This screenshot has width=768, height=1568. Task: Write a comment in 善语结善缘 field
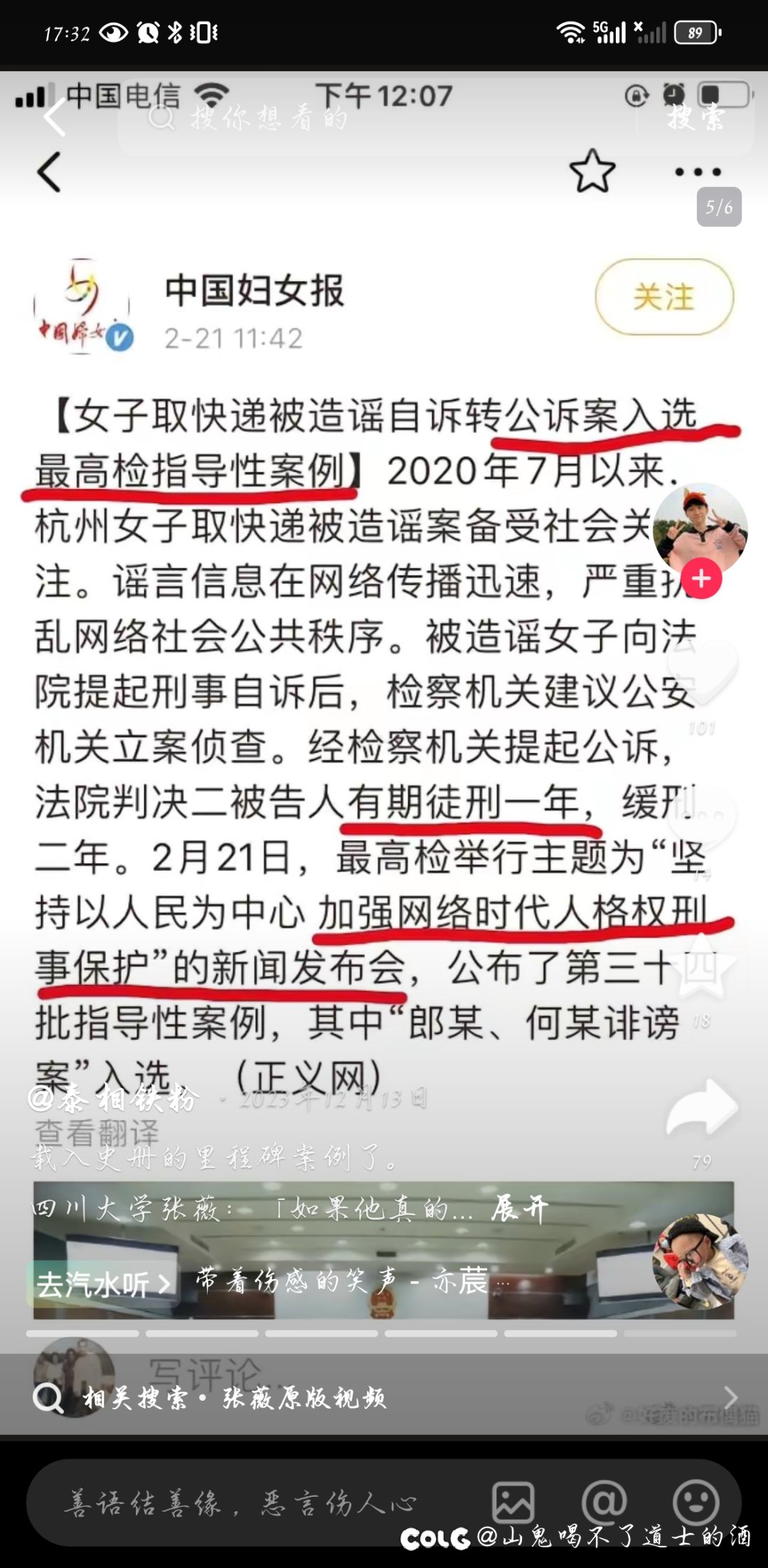242,1501
